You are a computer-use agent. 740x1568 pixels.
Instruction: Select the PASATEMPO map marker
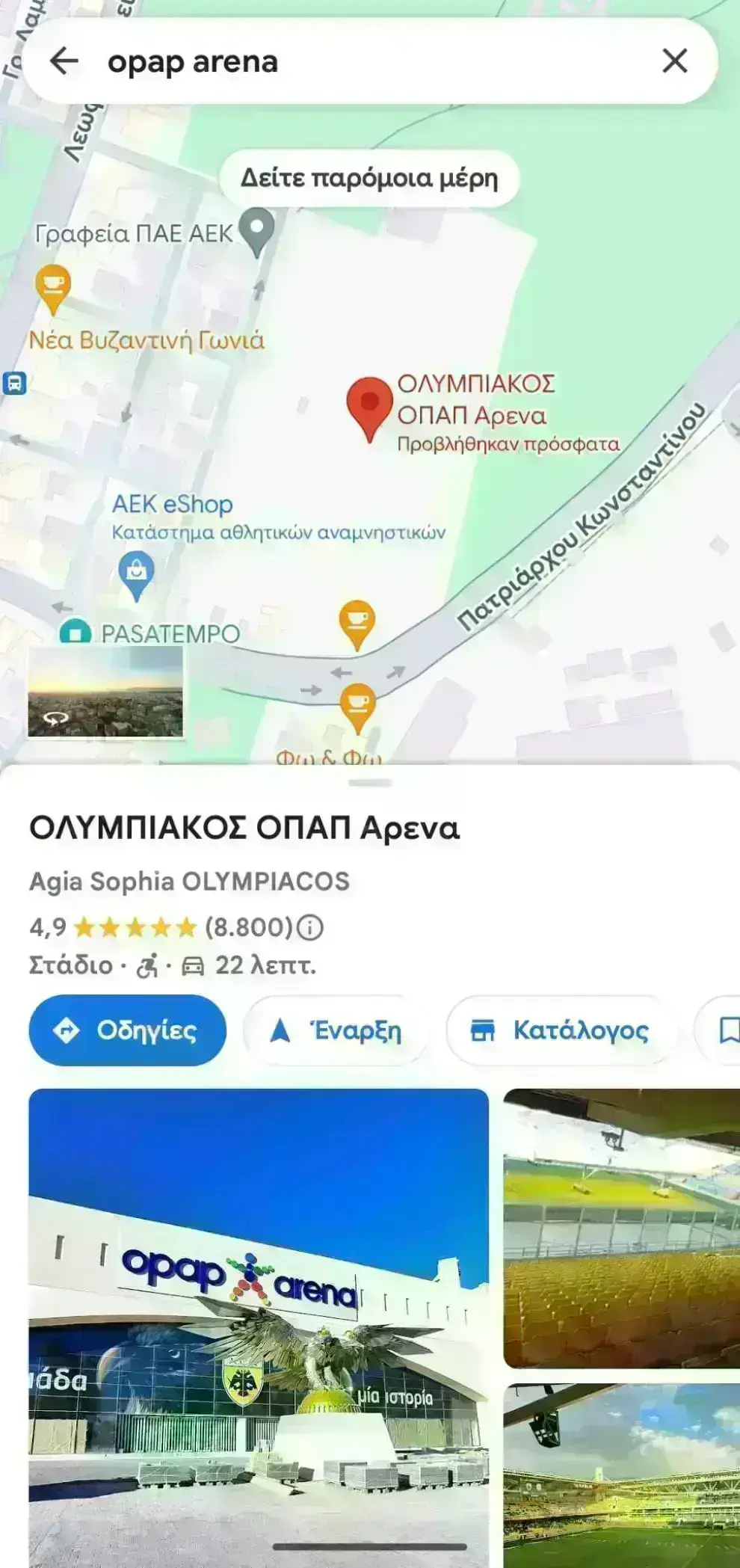pos(75,633)
